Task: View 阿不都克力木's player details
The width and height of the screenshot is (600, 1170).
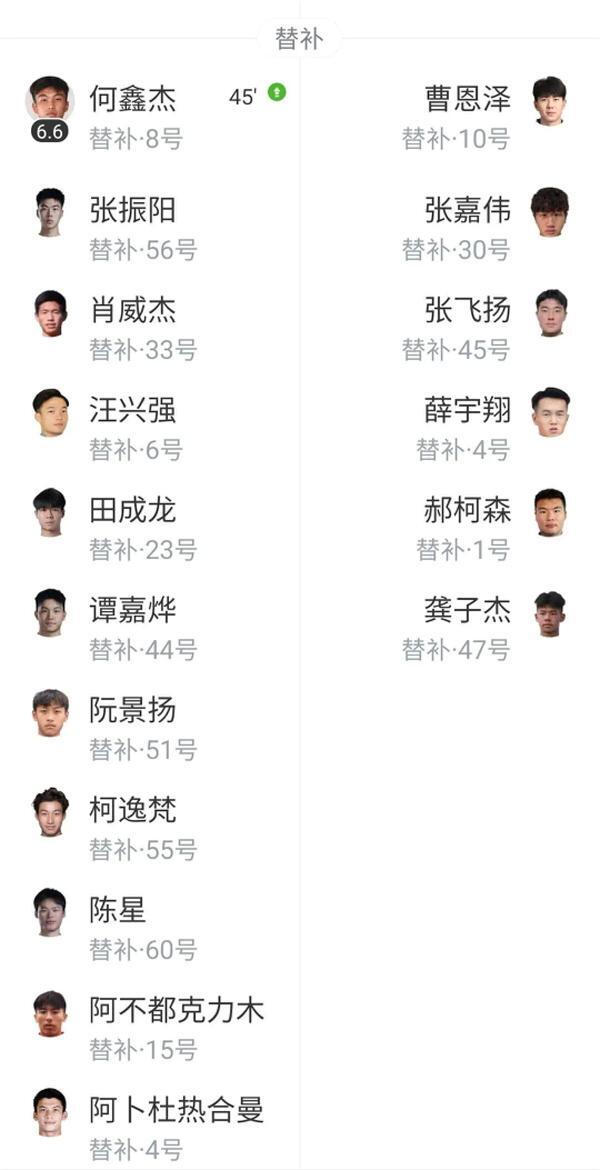Action: (176, 1011)
